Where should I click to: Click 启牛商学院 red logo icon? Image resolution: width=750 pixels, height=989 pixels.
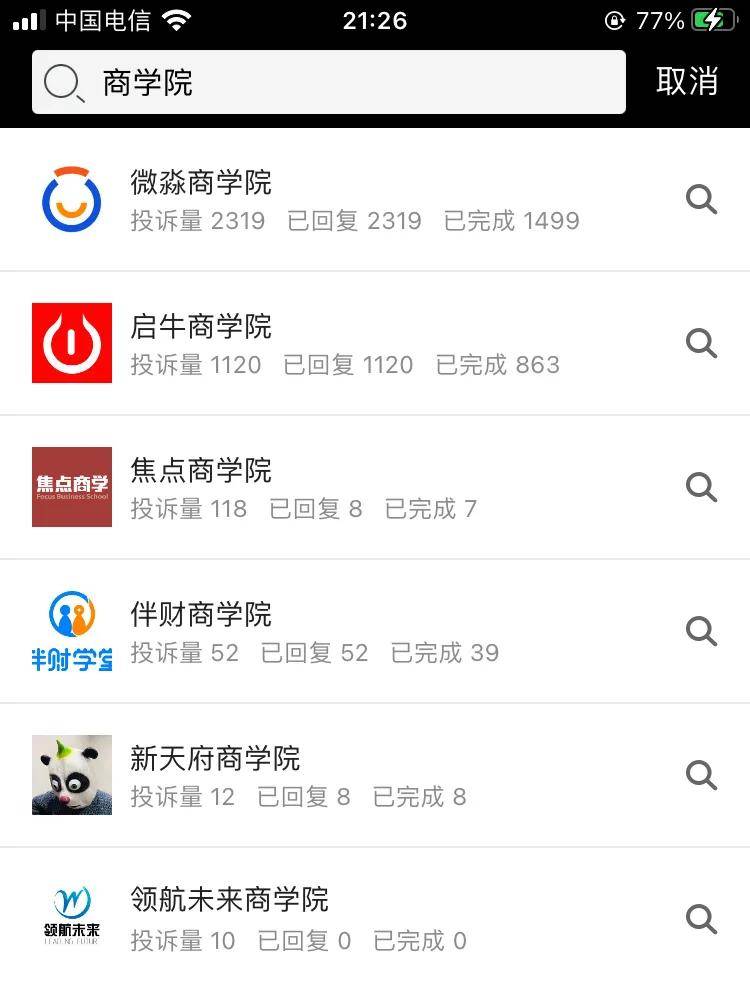pos(71,343)
